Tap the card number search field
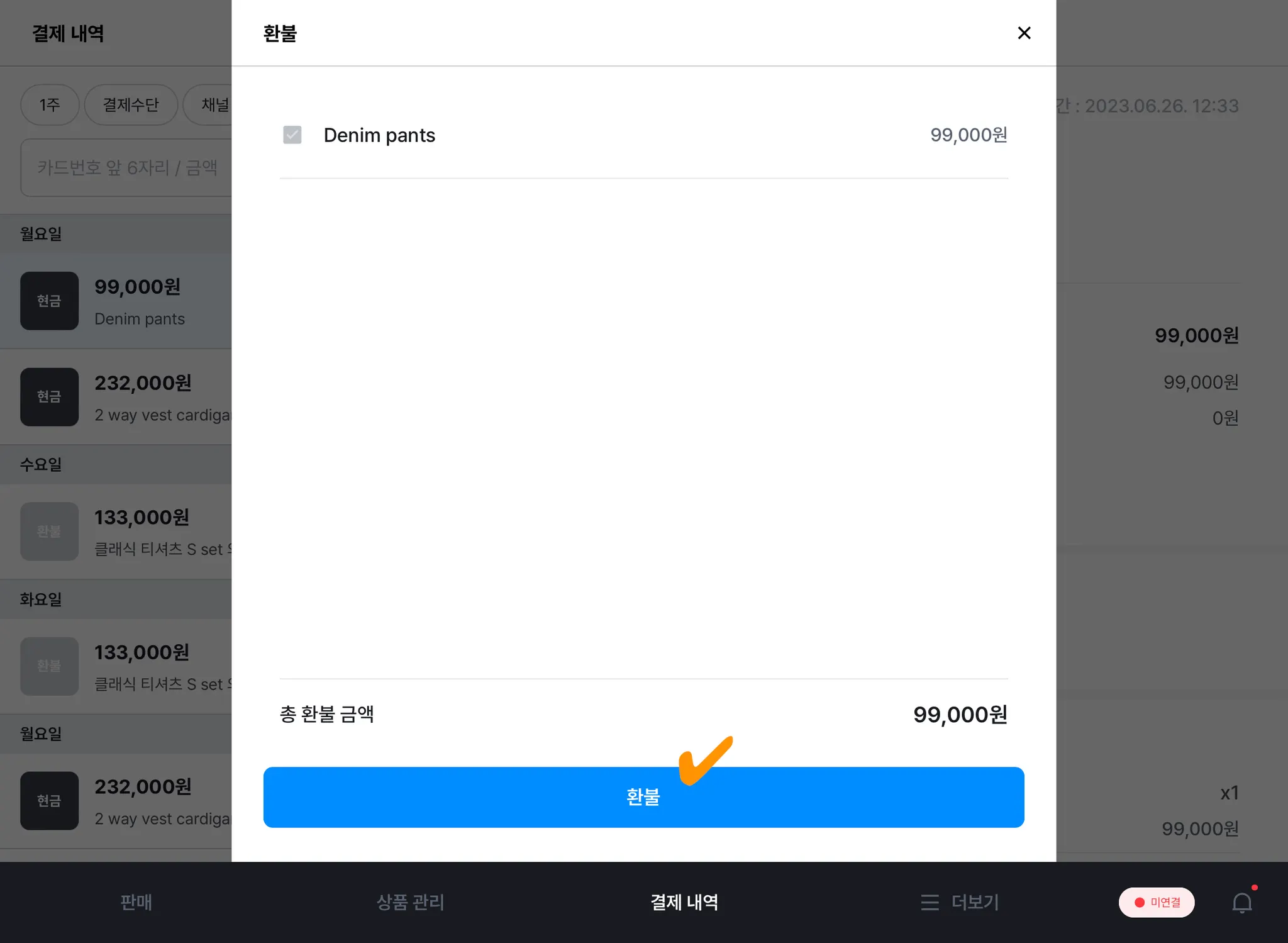 point(126,168)
